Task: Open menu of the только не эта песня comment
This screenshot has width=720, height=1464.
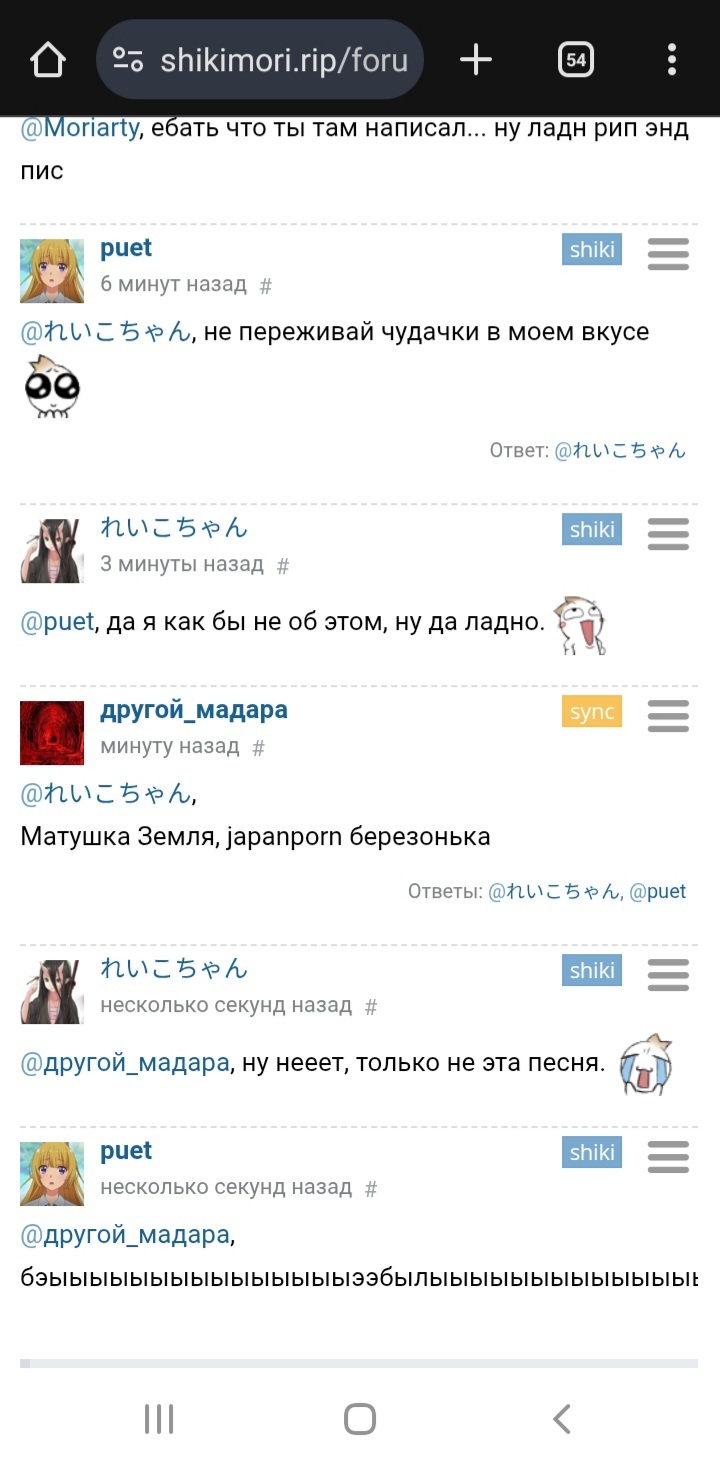Action: coord(668,975)
